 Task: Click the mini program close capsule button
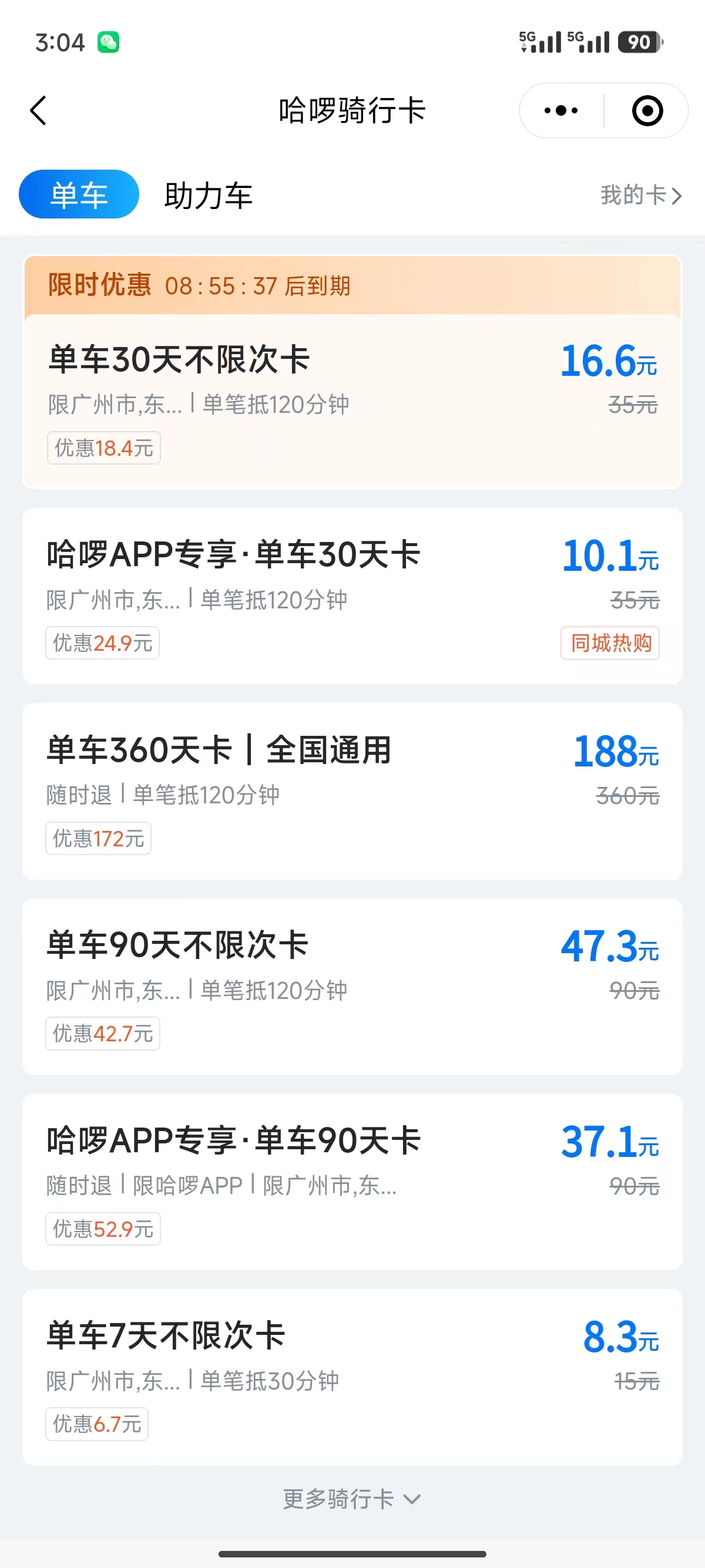(647, 110)
